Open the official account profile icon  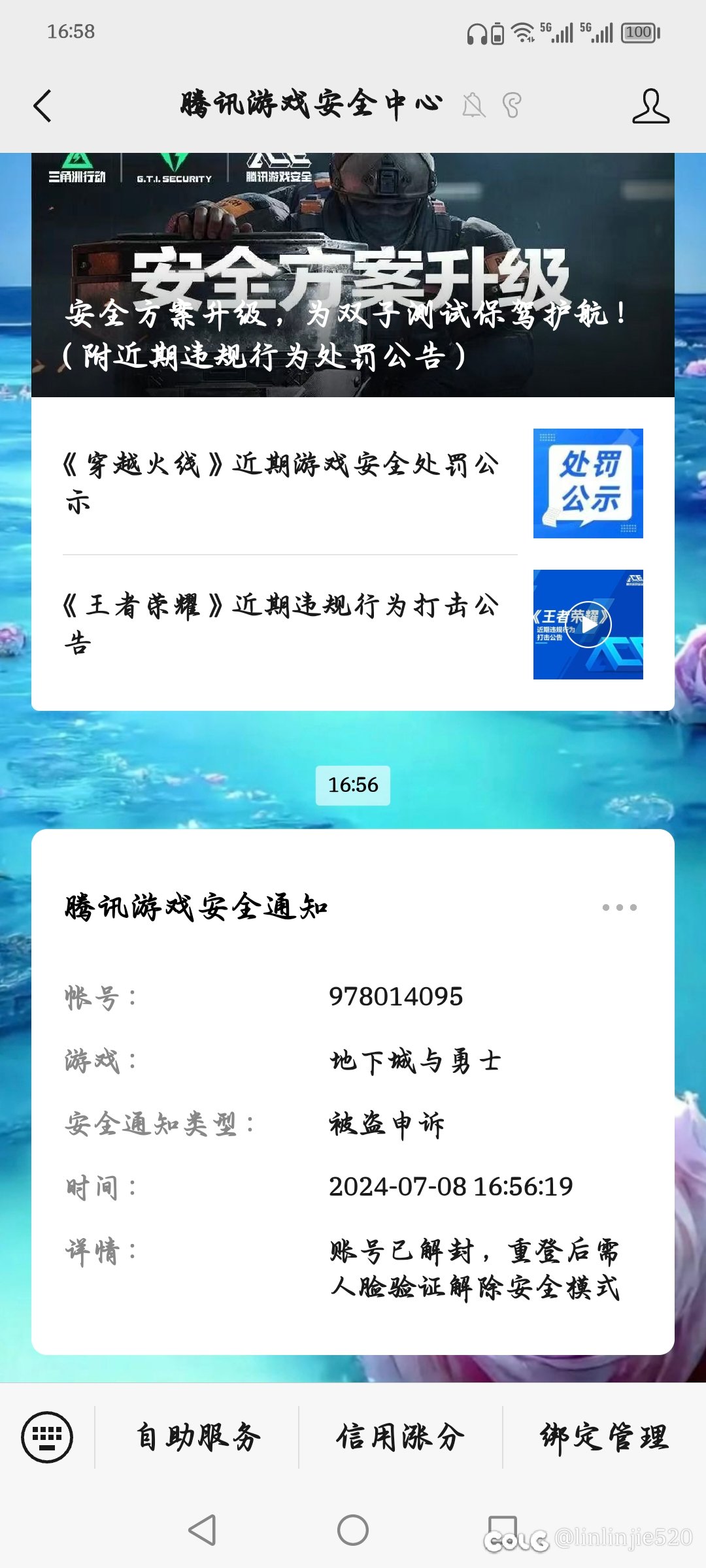(x=650, y=106)
